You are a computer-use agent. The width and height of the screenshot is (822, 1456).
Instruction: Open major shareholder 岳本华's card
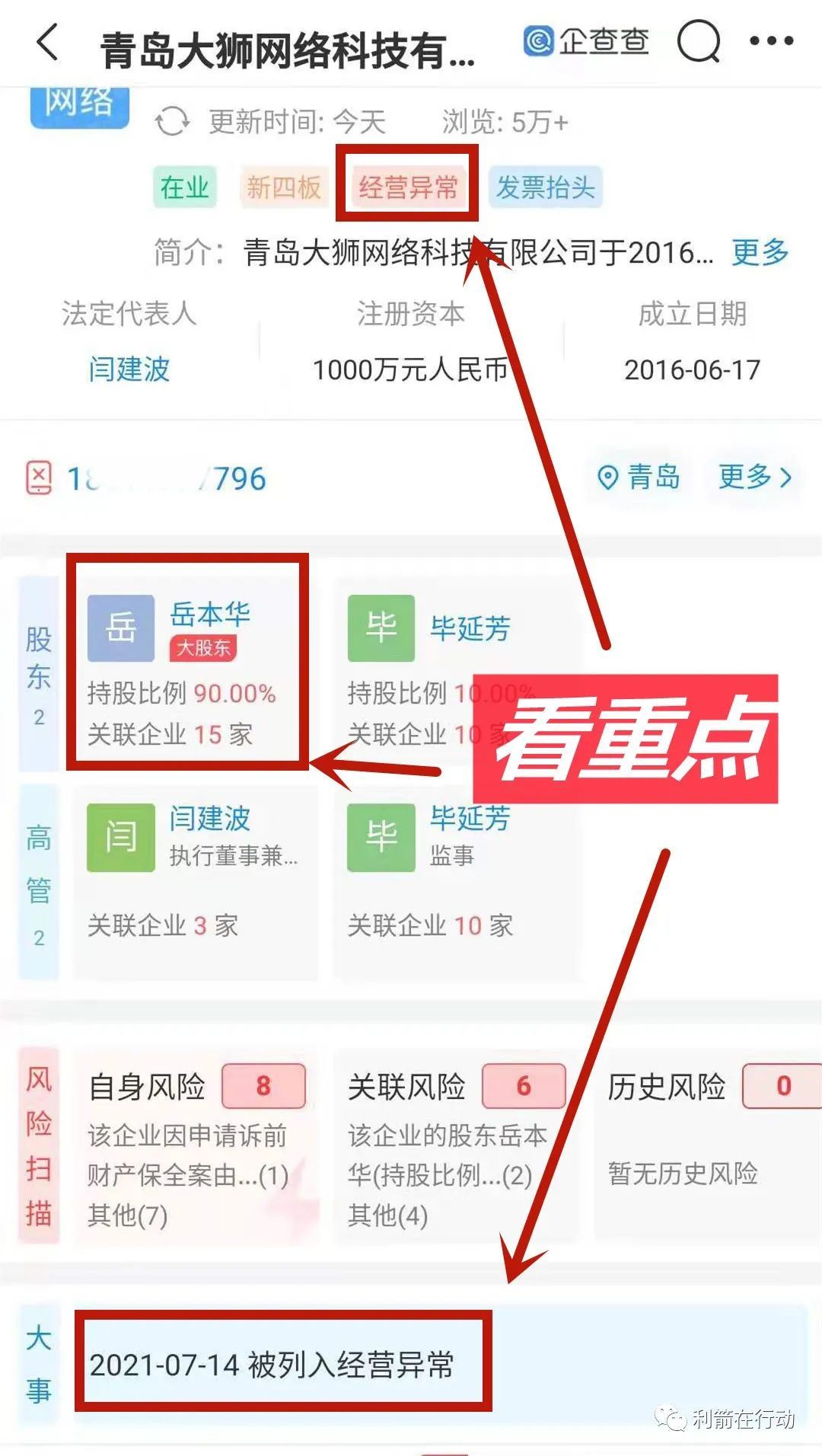tap(187, 663)
